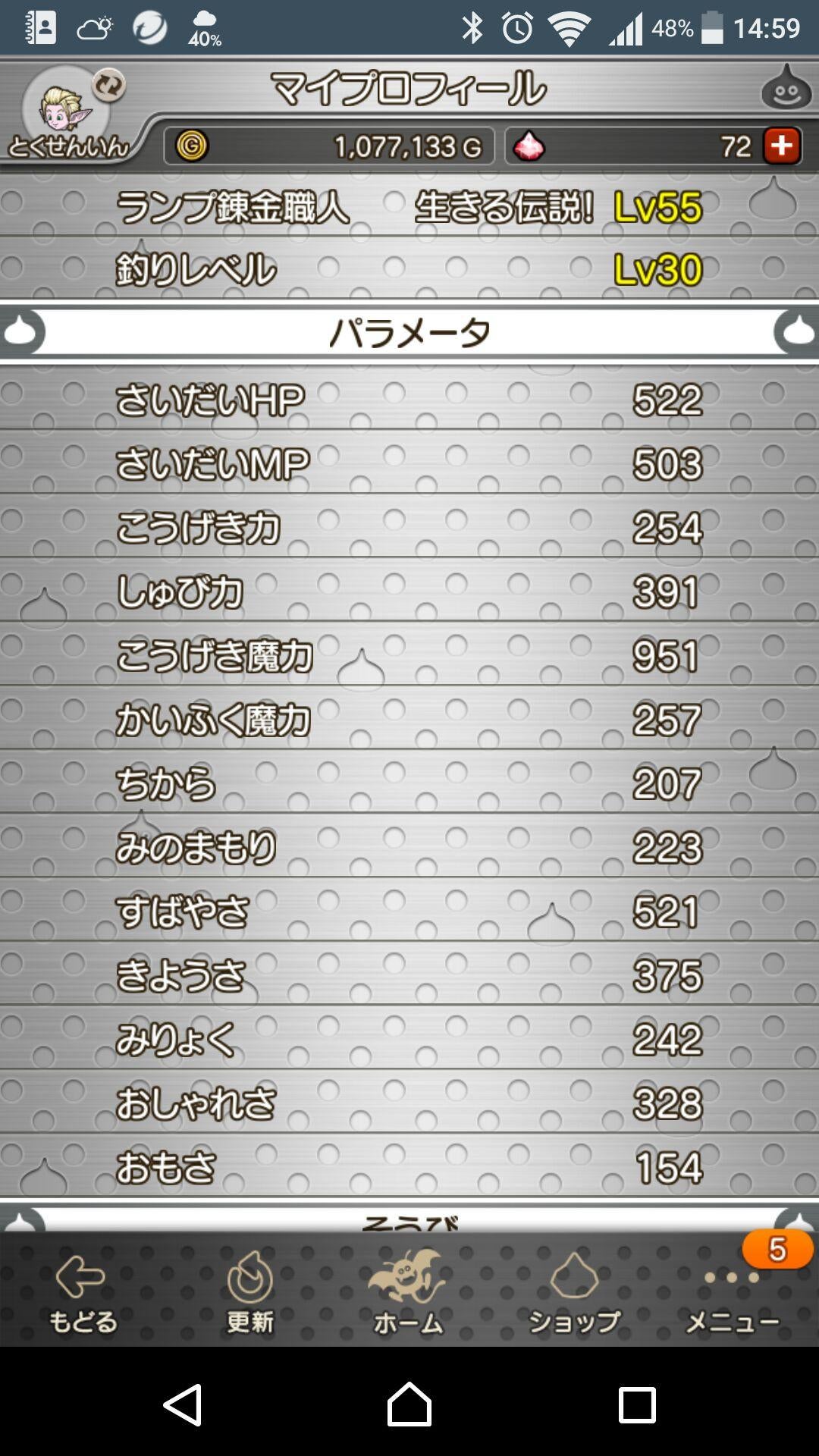Go back with もどる

click(83, 1293)
